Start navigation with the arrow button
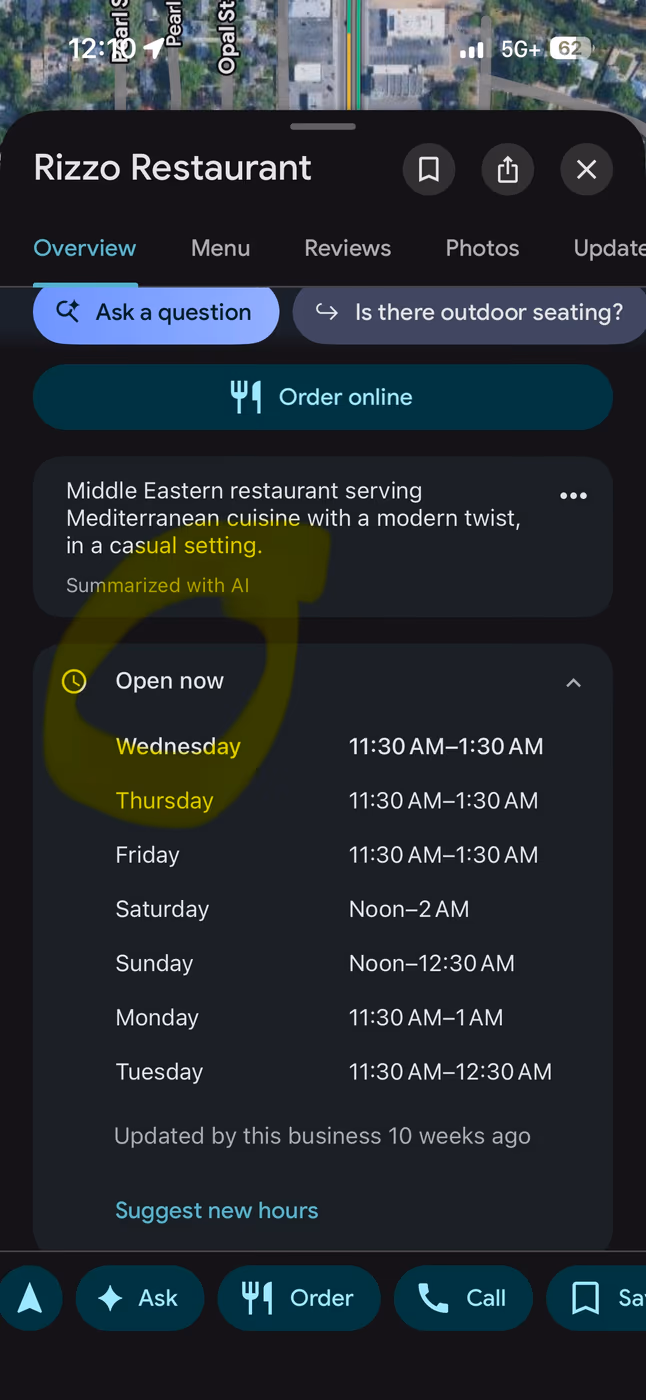 point(30,1298)
